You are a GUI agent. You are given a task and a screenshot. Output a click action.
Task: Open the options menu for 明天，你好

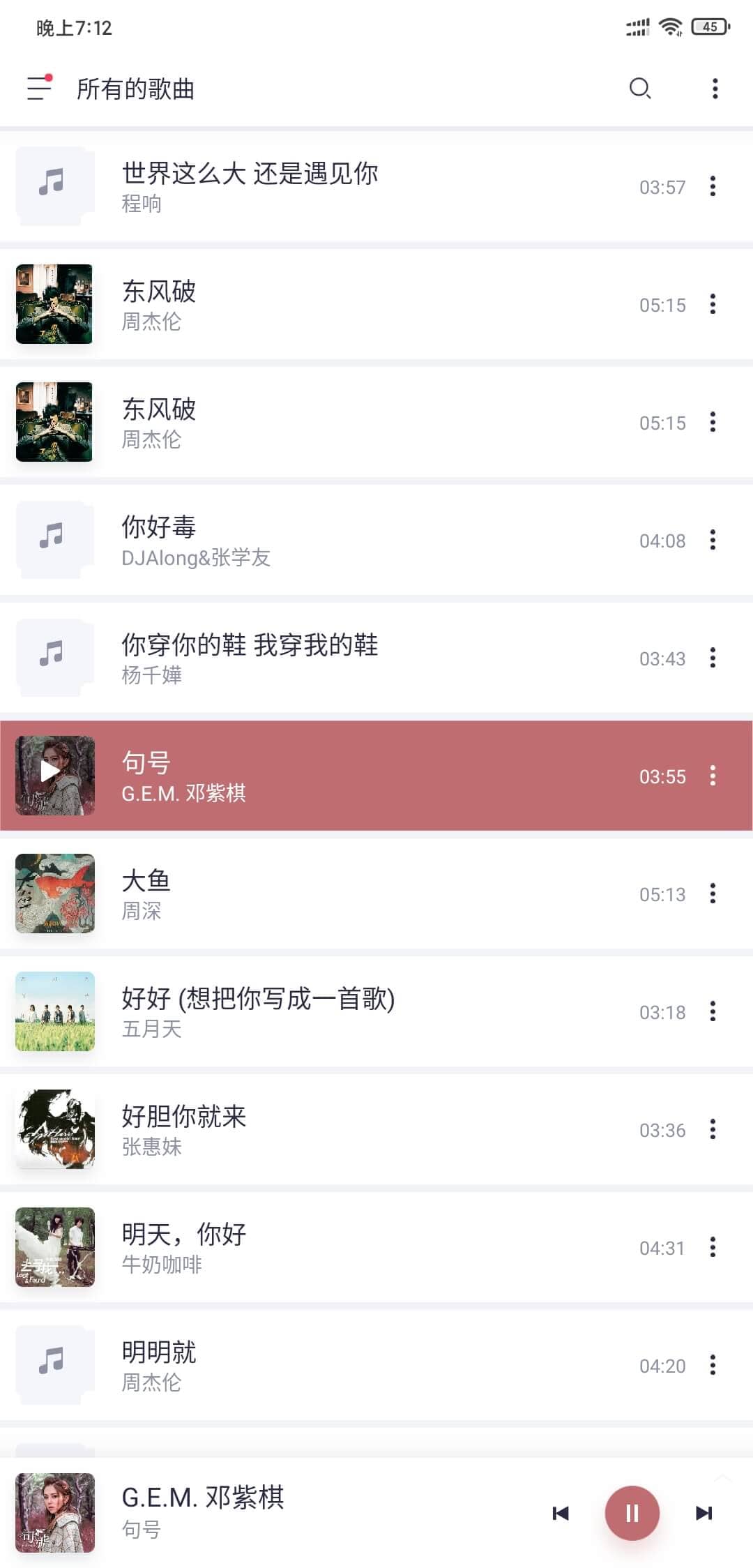coord(712,1248)
